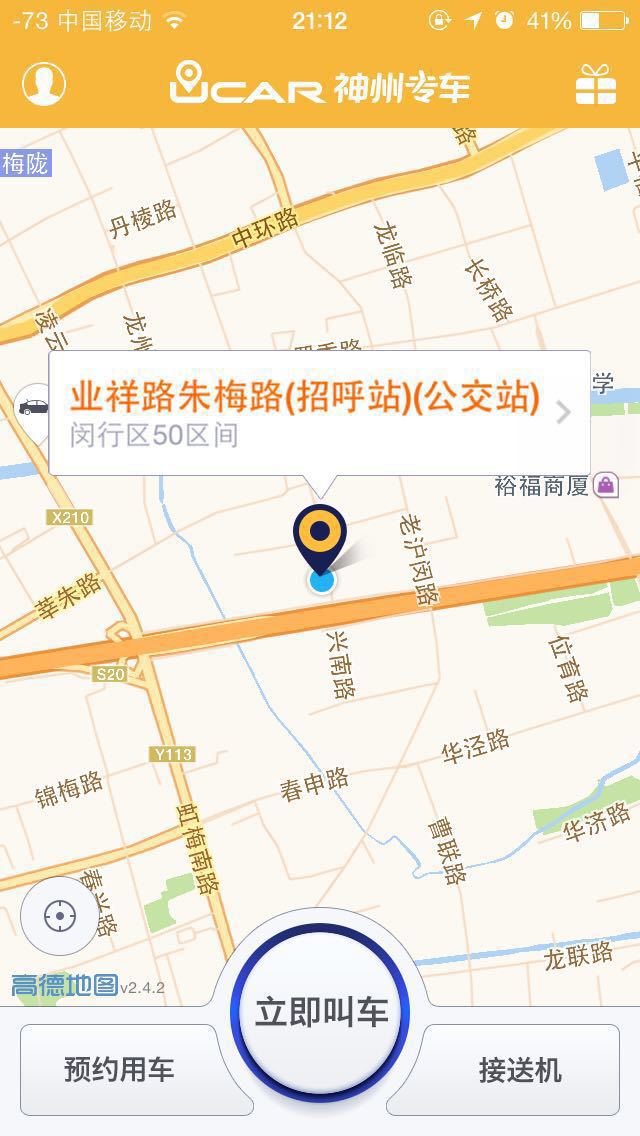Open the user profile icon

pyautogui.click(x=44, y=84)
